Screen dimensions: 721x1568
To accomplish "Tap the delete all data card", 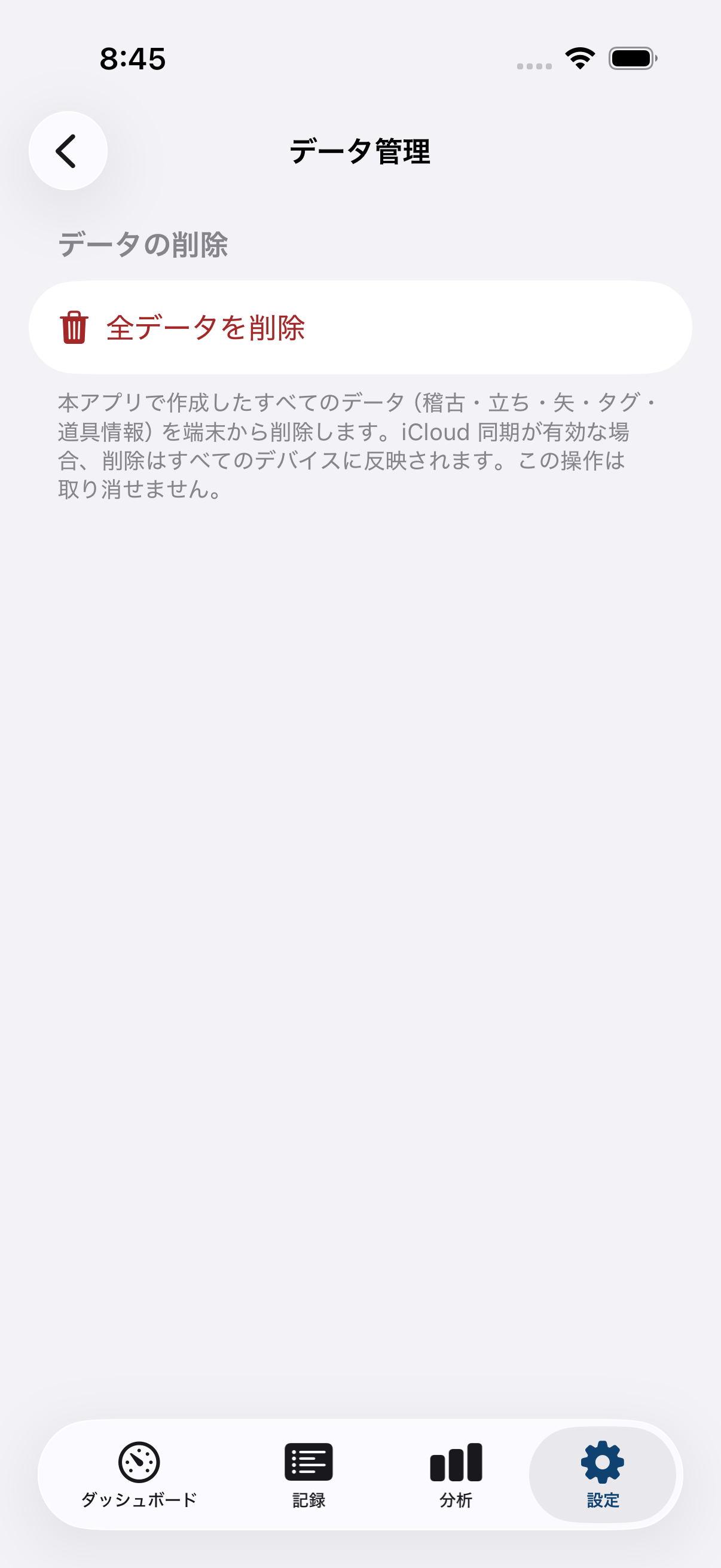I will point(360,329).
